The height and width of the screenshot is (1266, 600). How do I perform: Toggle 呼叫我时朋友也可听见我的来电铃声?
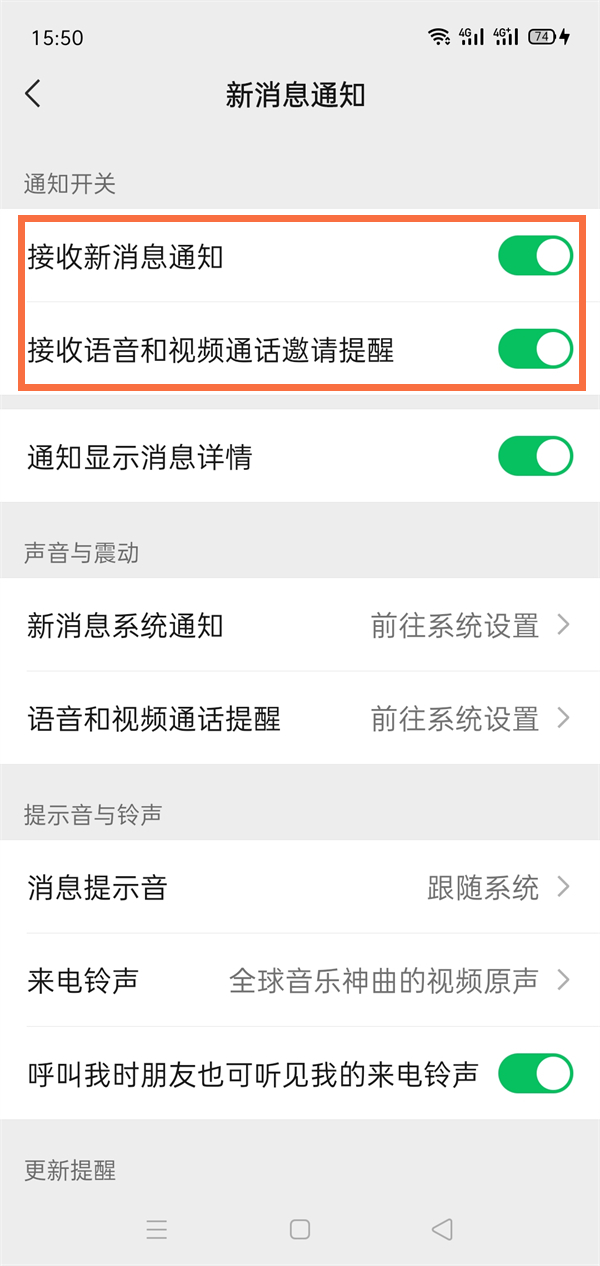coord(535,1073)
